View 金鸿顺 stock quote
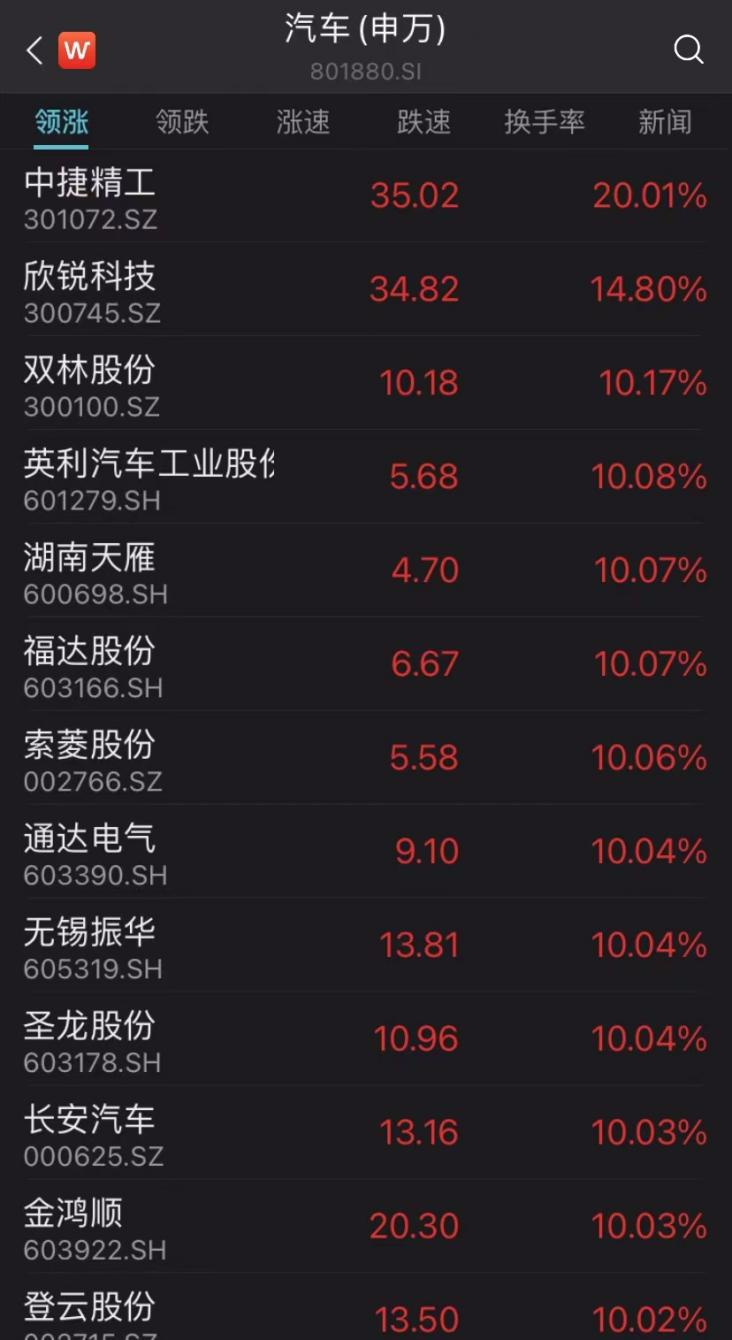 coord(366,1226)
